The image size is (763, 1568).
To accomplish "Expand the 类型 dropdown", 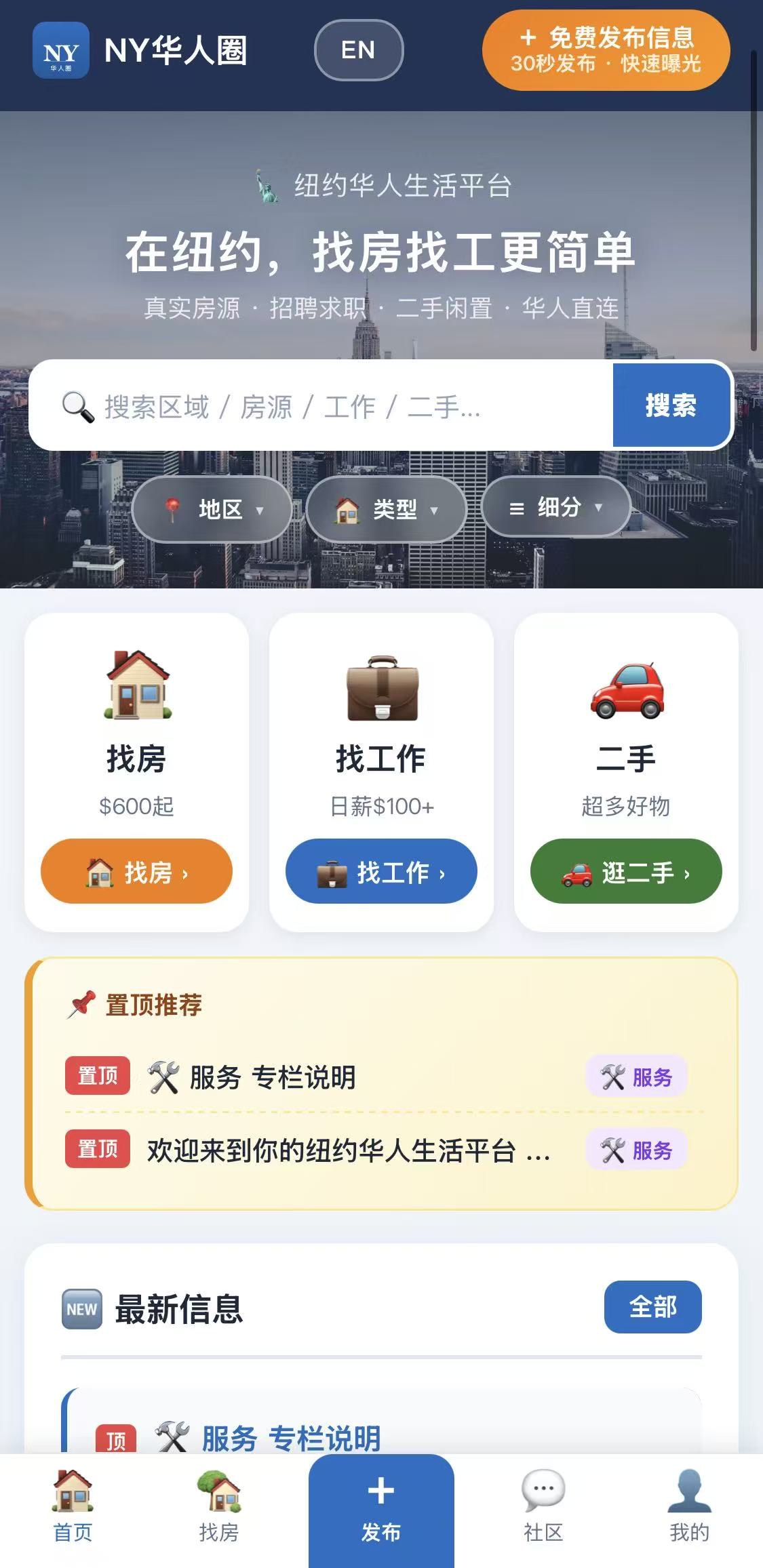I will click(386, 509).
